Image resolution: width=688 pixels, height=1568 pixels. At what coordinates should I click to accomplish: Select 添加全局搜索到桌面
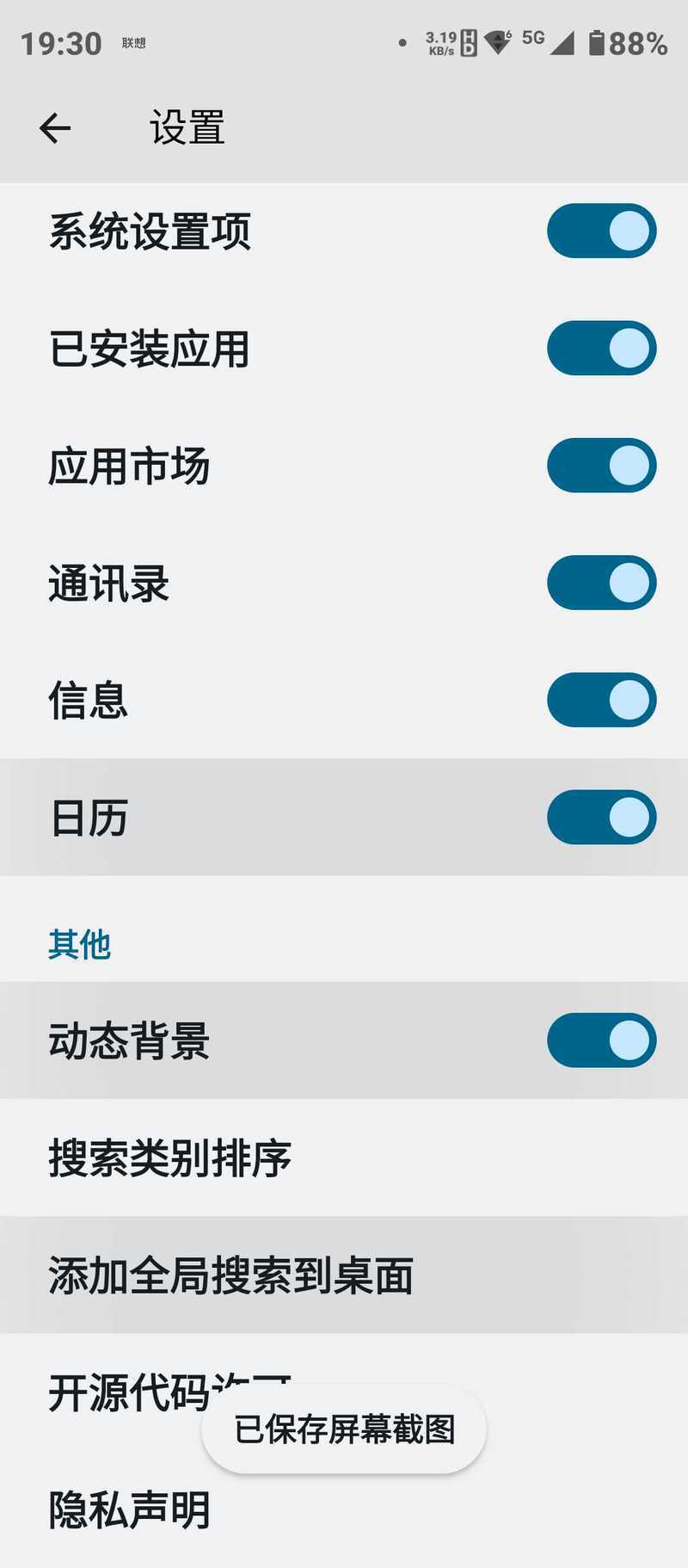[x=344, y=1275]
